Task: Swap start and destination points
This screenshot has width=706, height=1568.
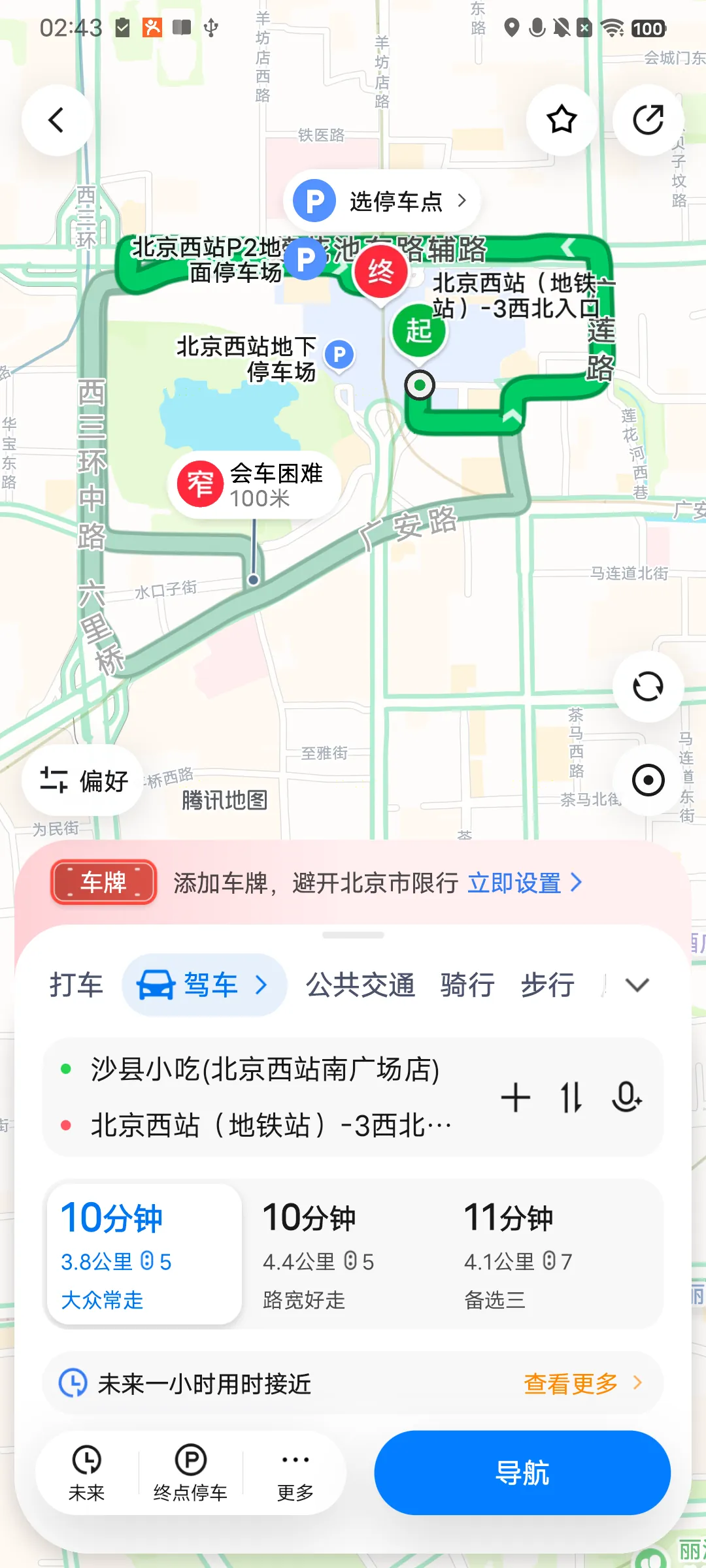Action: [571, 1097]
